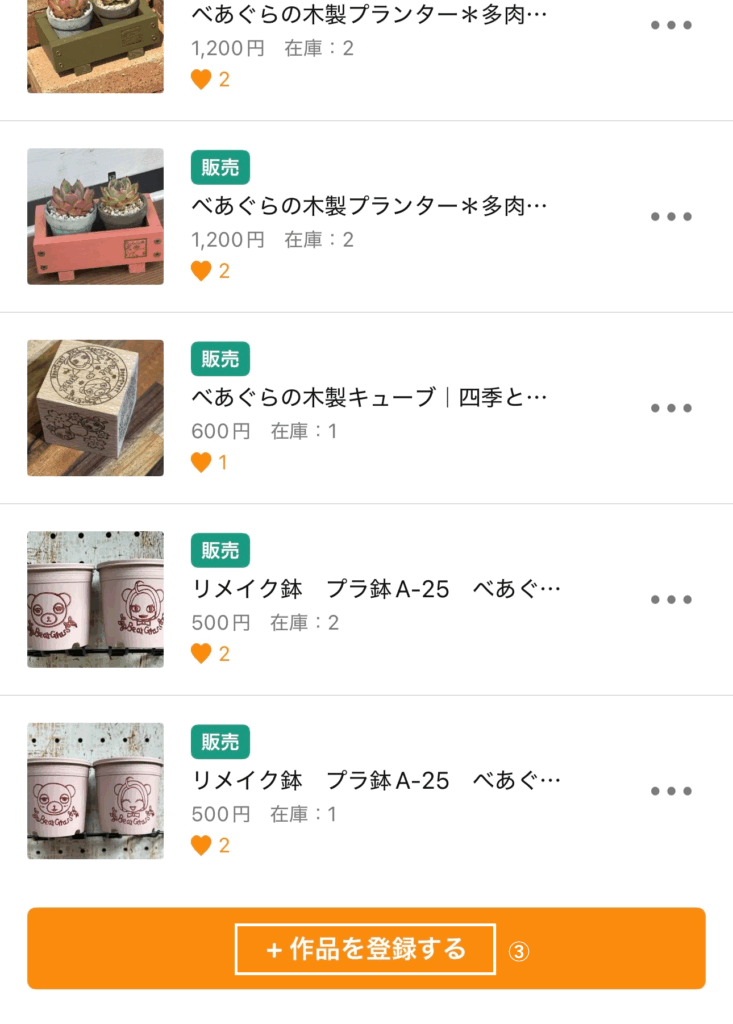The image size is (733, 1024).
Task: View リメイク鉢 listing with 在庫:1
Action: click(375, 781)
